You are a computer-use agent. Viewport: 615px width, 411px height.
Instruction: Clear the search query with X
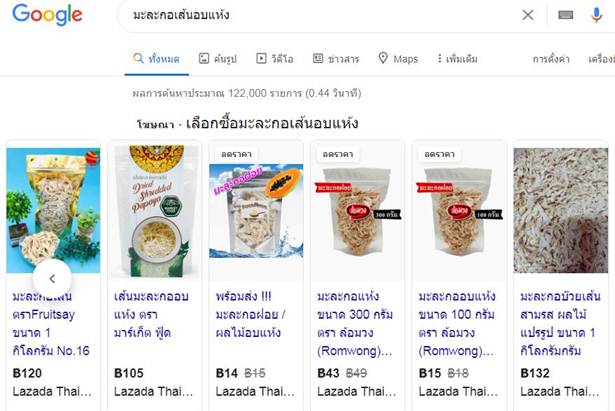[528, 15]
